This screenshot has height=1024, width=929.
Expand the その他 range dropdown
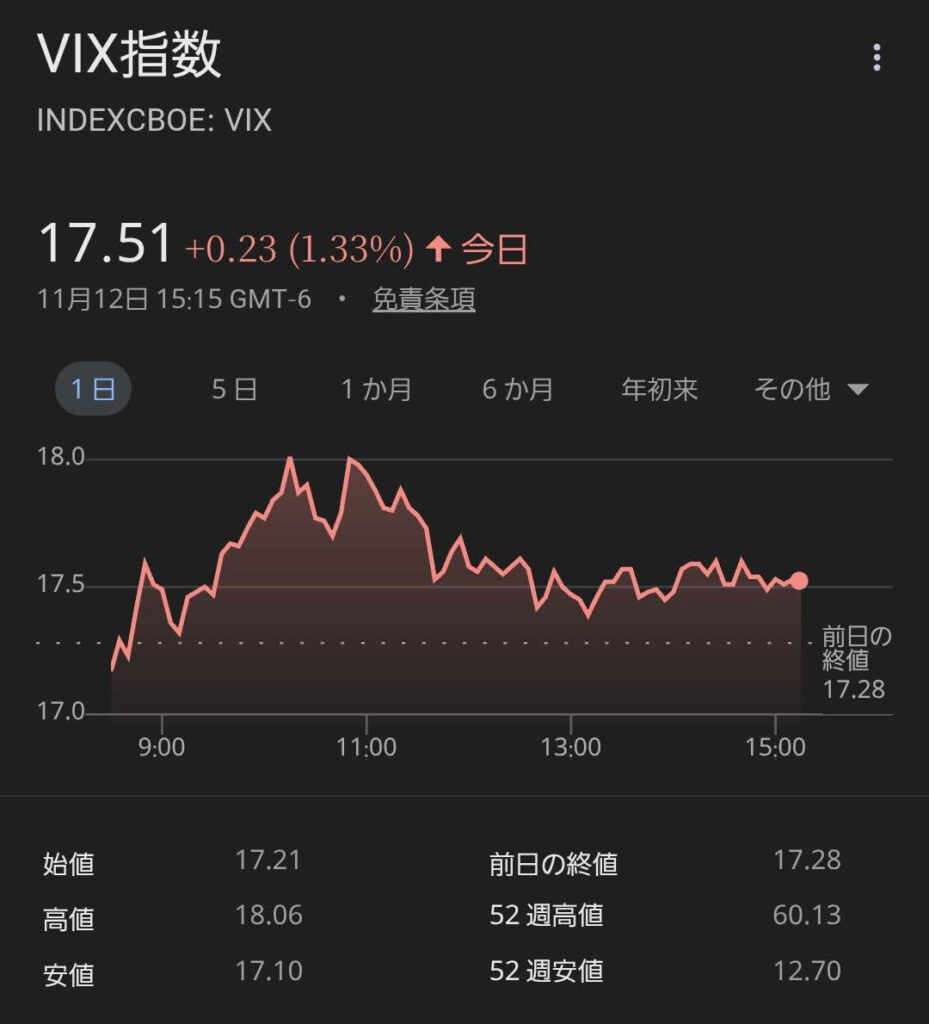coord(810,389)
